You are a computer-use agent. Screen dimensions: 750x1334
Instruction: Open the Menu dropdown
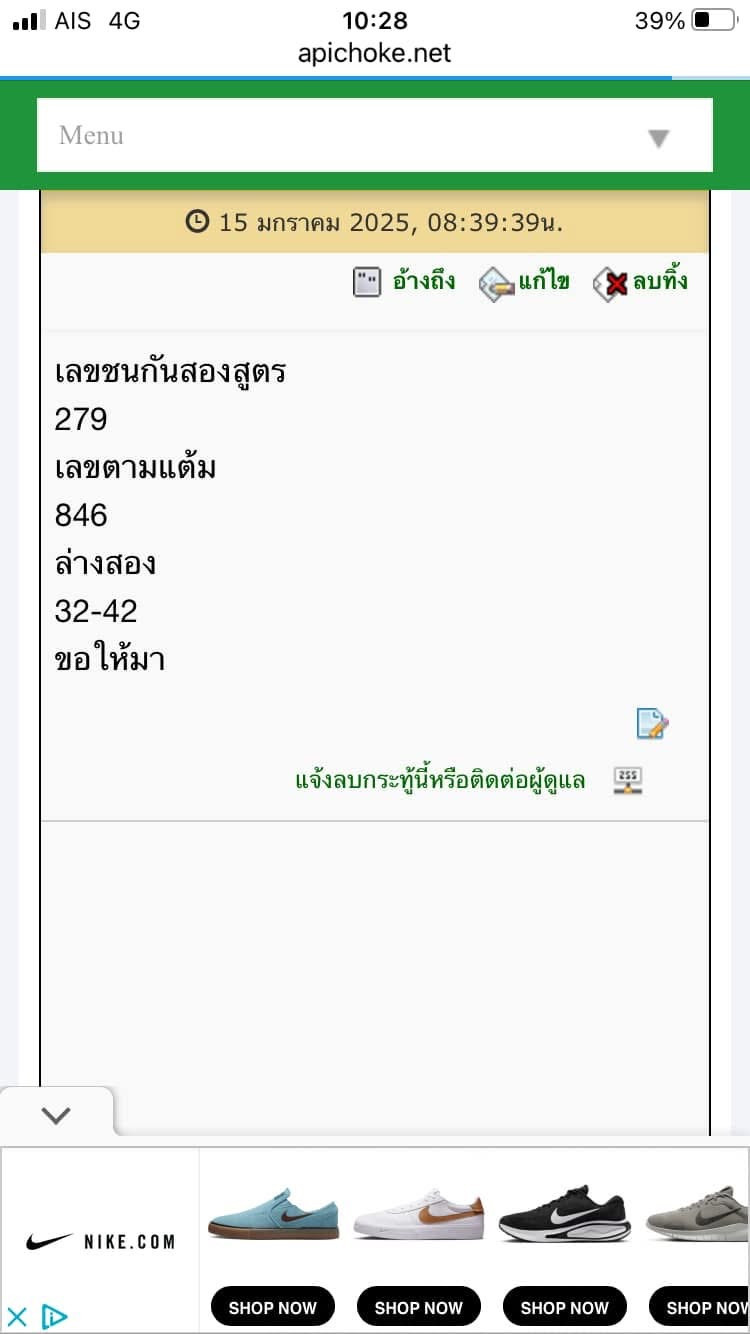coord(375,135)
